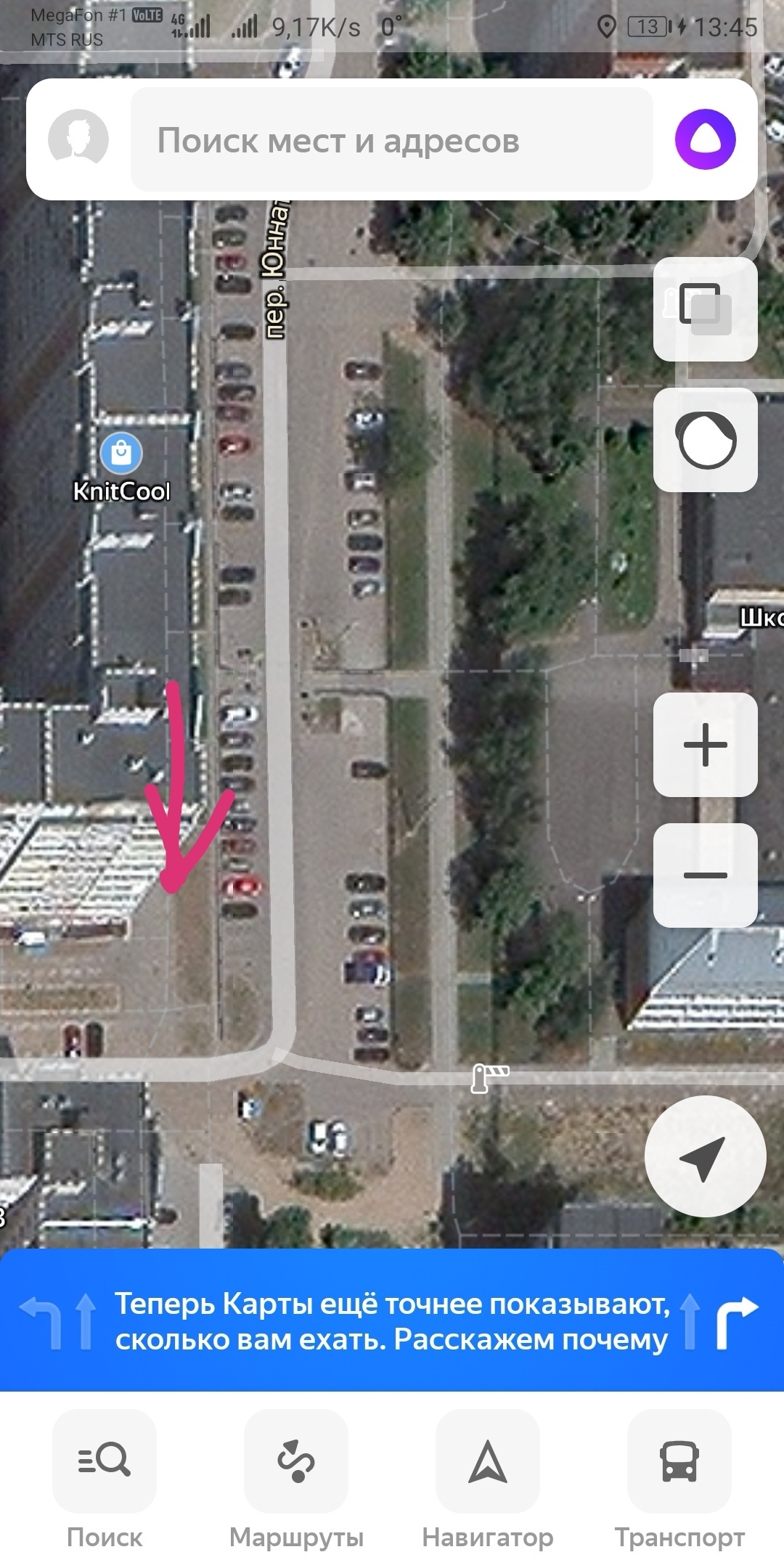Screen dimensions: 784x1568
Task: Launch the Alice voice assistant
Action: (x=705, y=139)
